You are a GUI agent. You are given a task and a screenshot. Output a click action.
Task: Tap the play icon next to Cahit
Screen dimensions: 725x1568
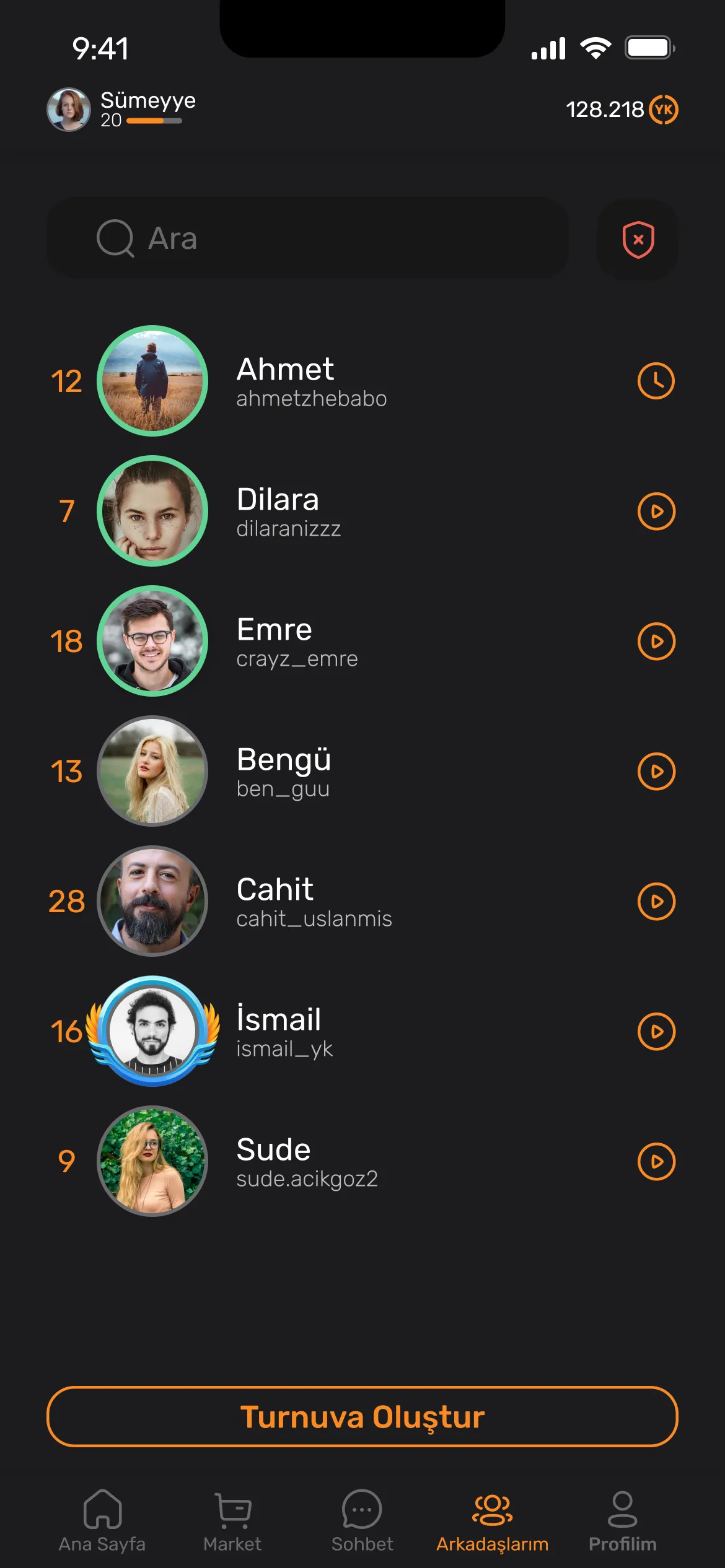tap(656, 902)
